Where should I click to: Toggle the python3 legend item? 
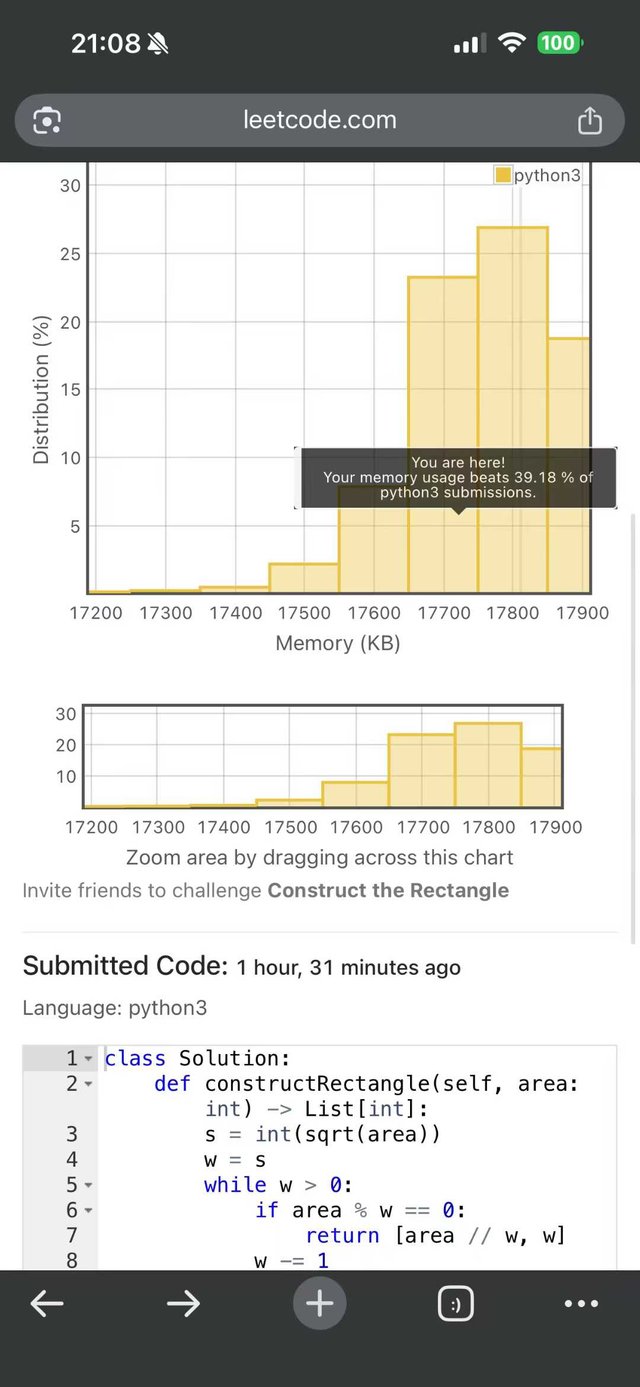click(x=537, y=175)
